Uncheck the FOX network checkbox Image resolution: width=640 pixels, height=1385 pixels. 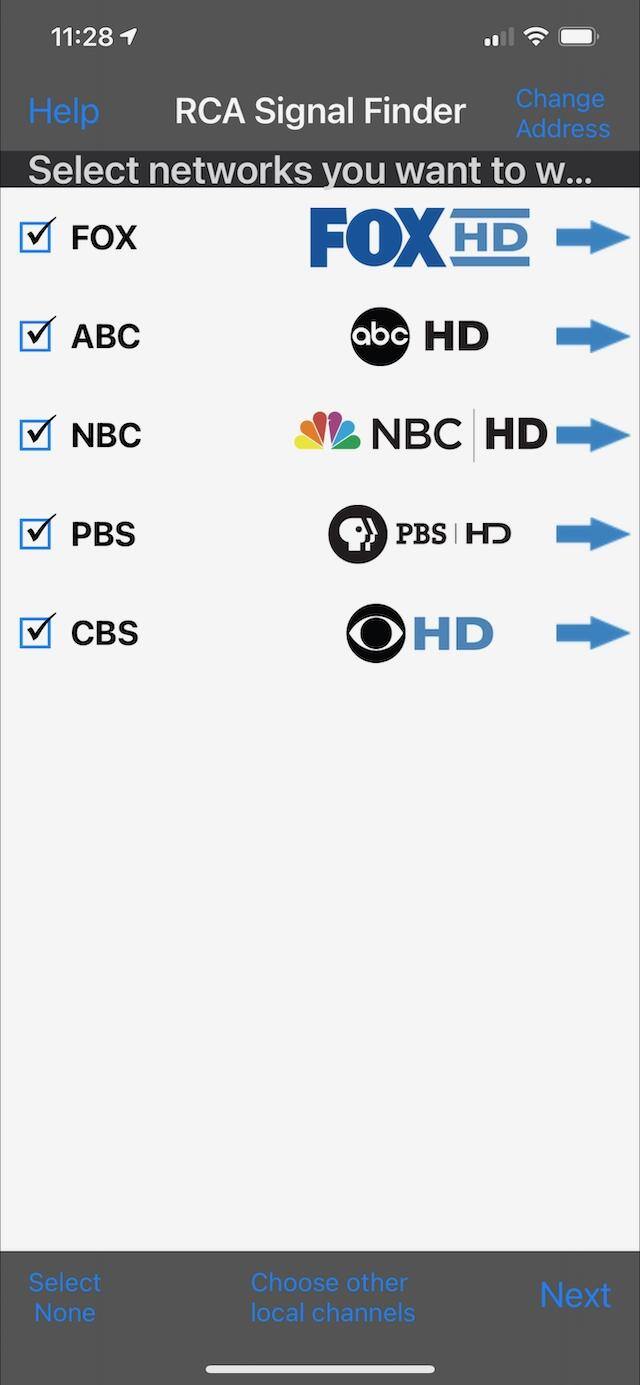coord(36,237)
